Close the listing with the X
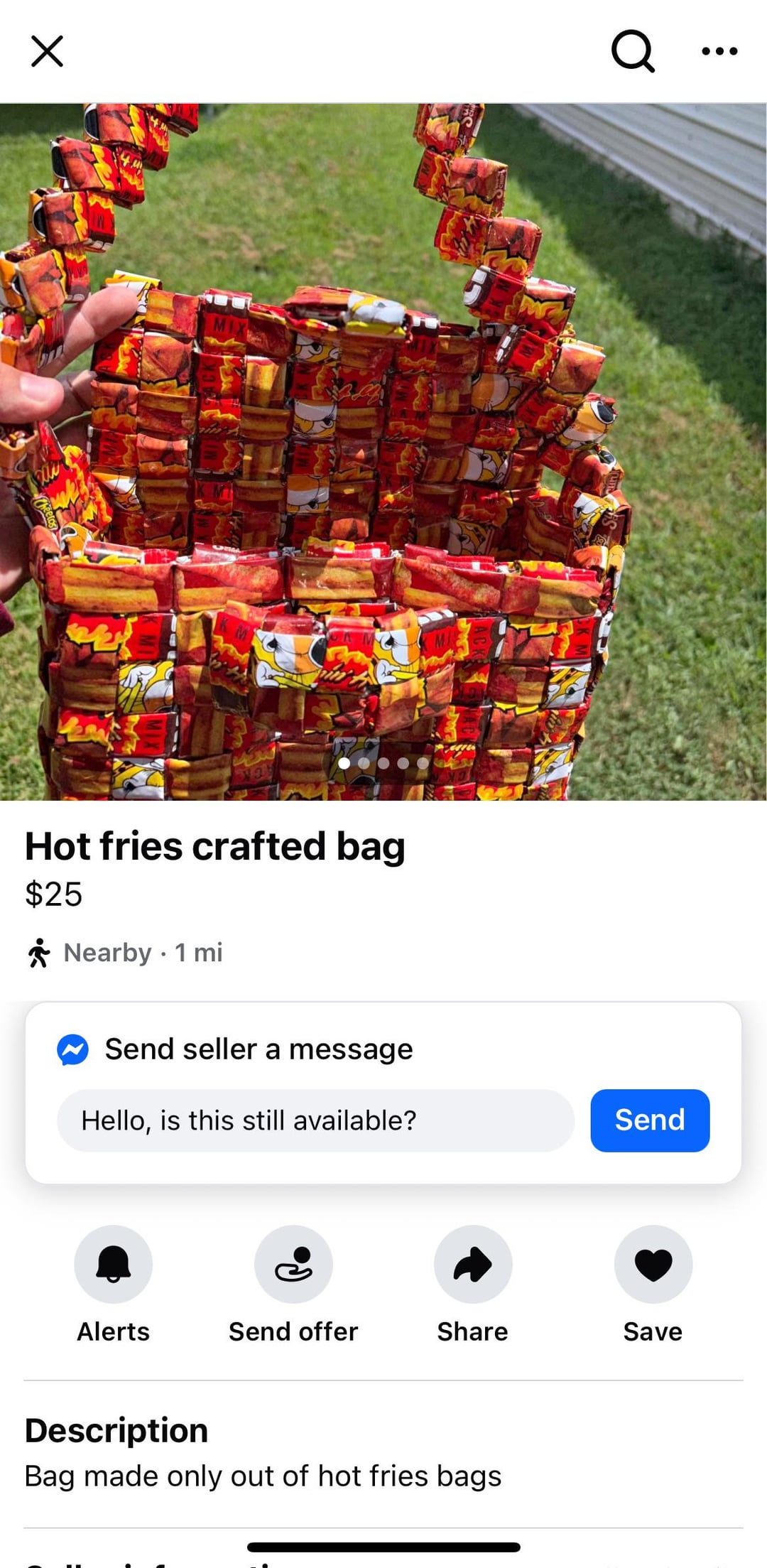767x1568 pixels. 47,51
